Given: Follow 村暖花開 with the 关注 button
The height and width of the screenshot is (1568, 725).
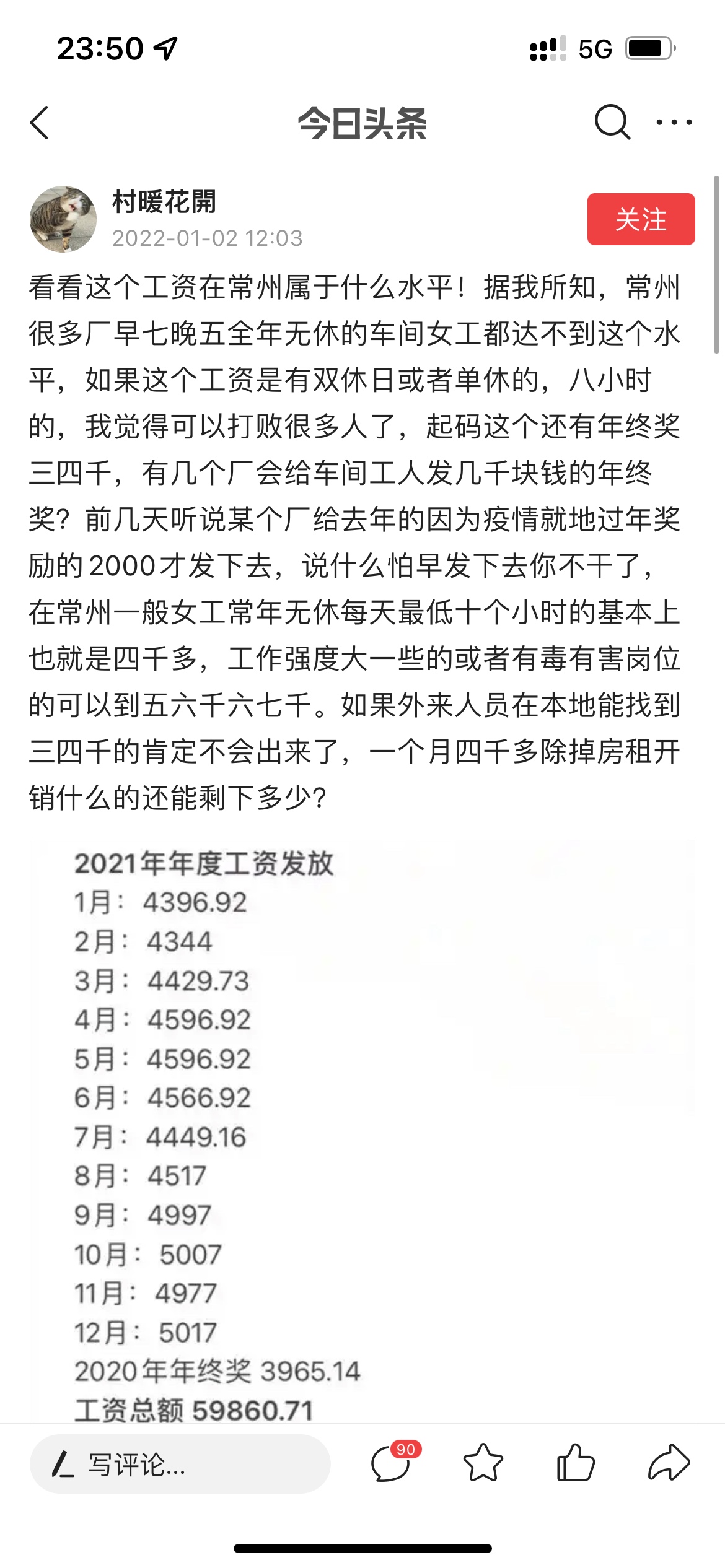Looking at the screenshot, I should click(x=641, y=219).
